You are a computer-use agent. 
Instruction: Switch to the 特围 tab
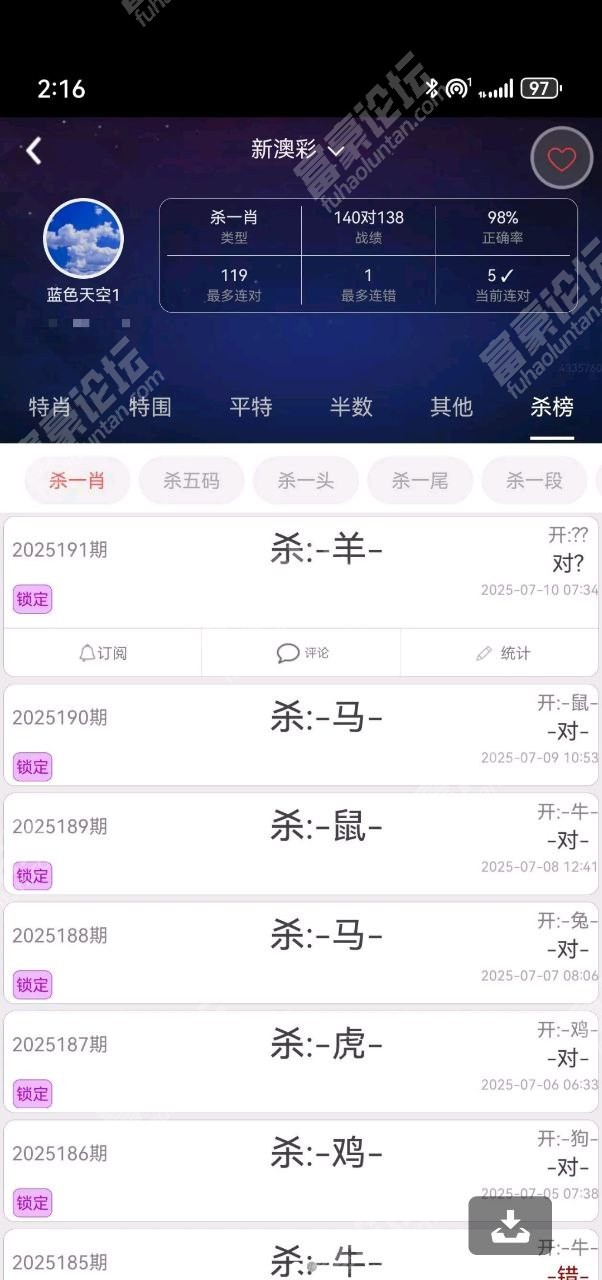(x=150, y=407)
